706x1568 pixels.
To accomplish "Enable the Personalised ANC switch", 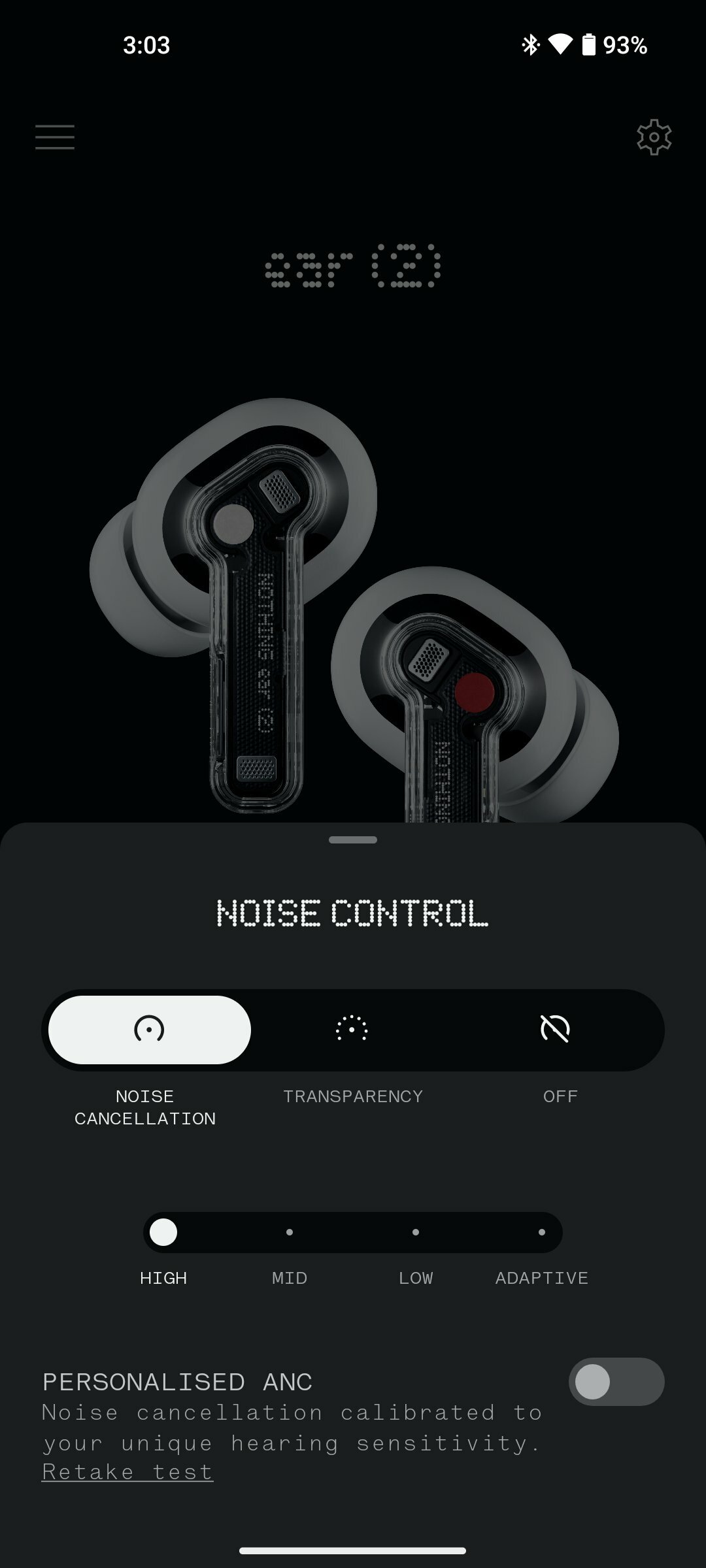I will pyautogui.click(x=616, y=1381).
